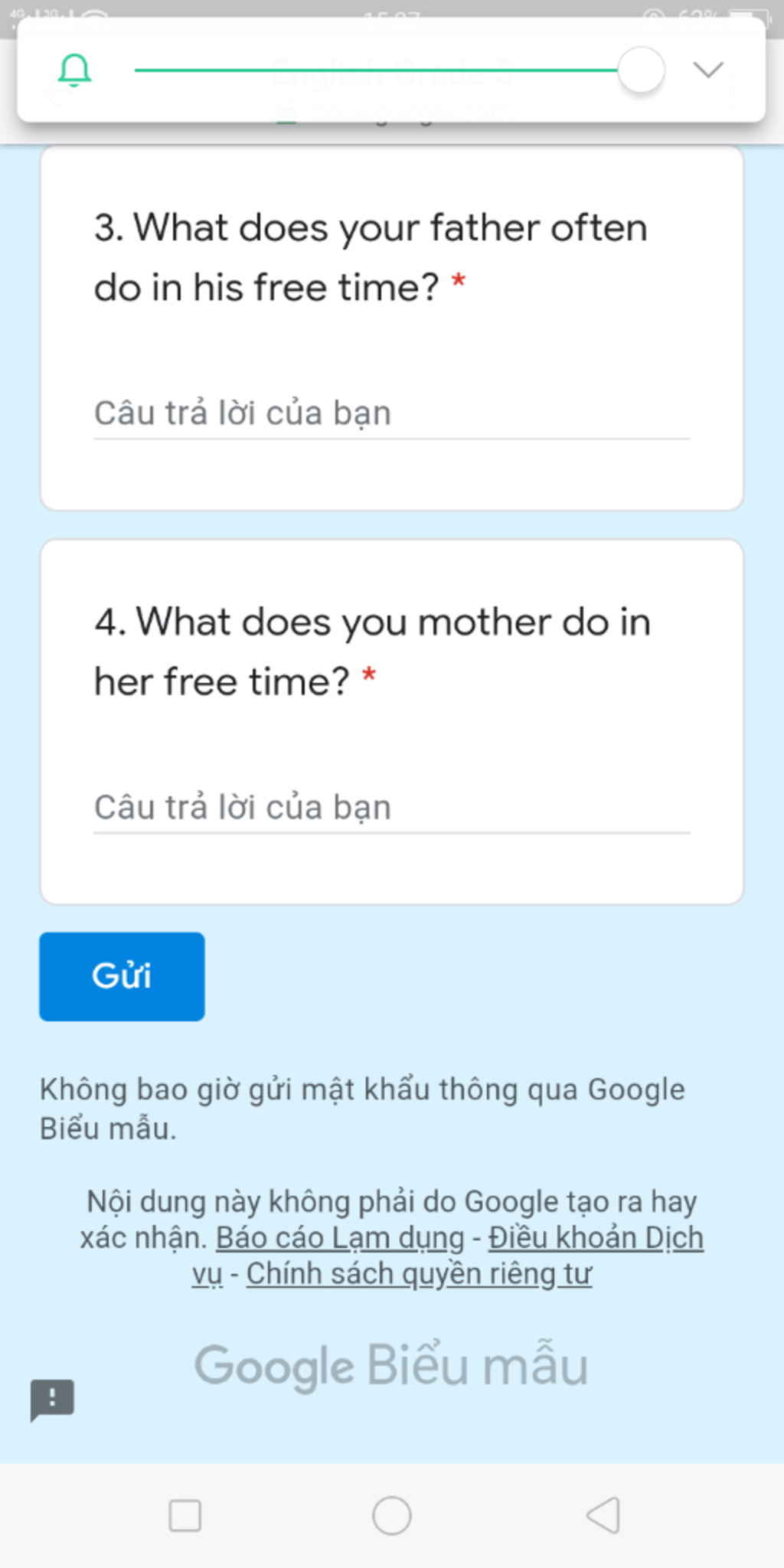Image resolution: width=784 pixels, height=1568 pixels.
Task: Open the Điều khoản Dịch vụ link
Action: pyautogui.click(x=596, y=1238)
